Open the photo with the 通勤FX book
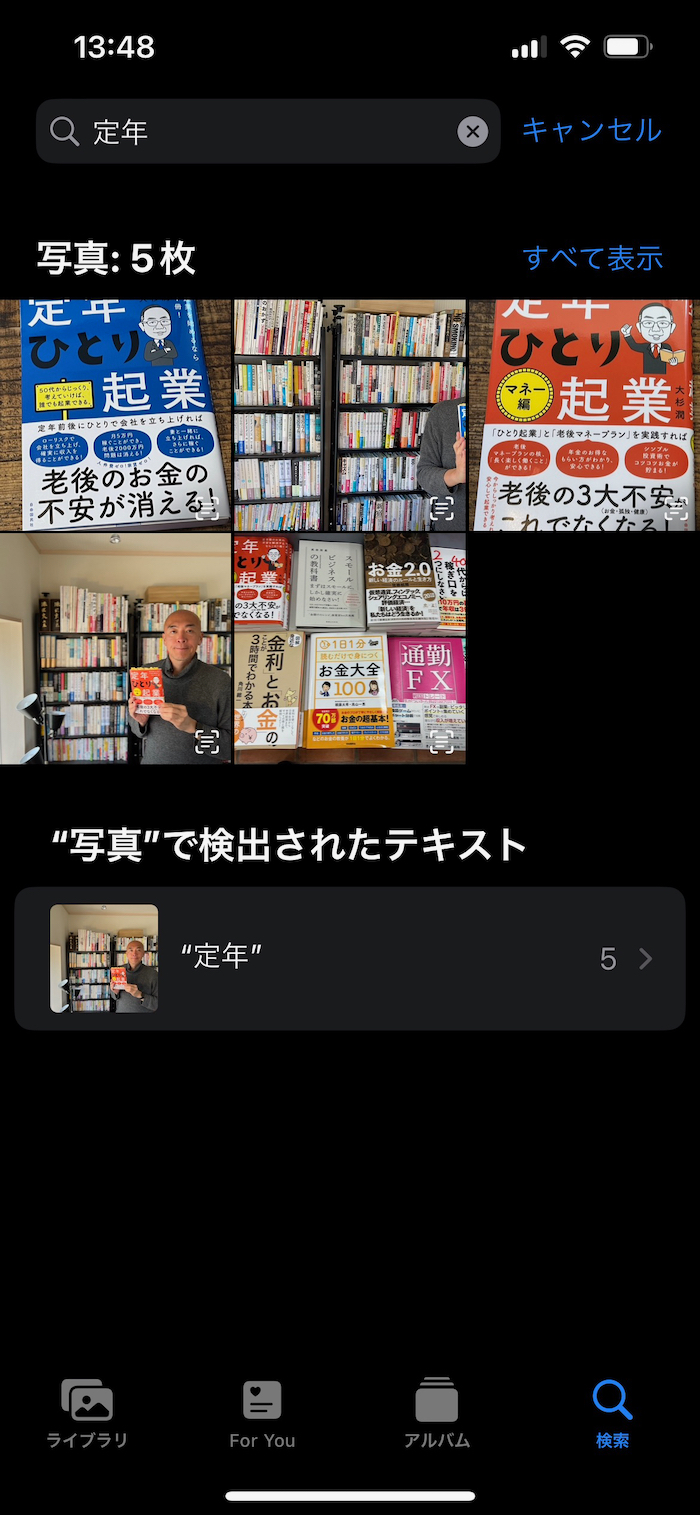700x1515 pixels. (x=349, y=648)
